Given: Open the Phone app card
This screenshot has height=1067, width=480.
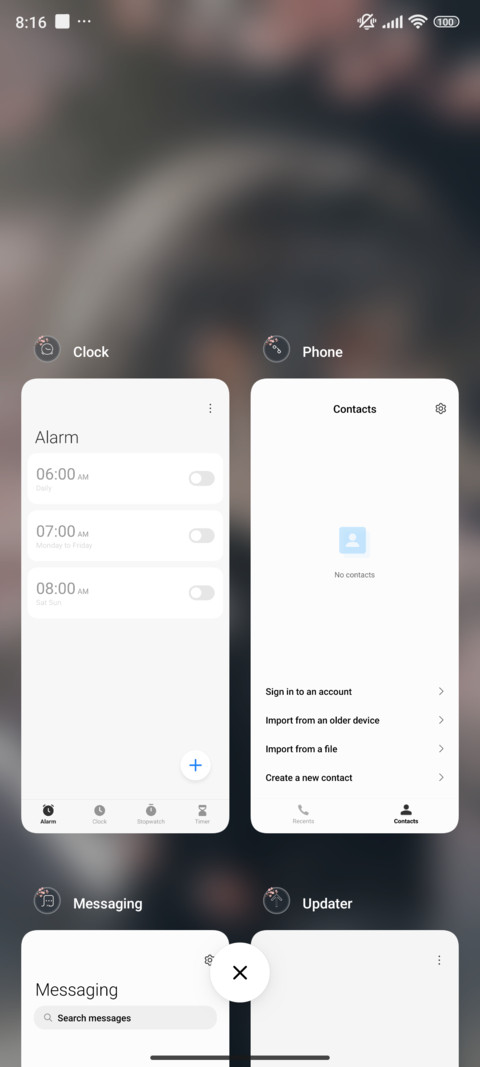Looking at the screenshot, I should click(x=354, y=606).
